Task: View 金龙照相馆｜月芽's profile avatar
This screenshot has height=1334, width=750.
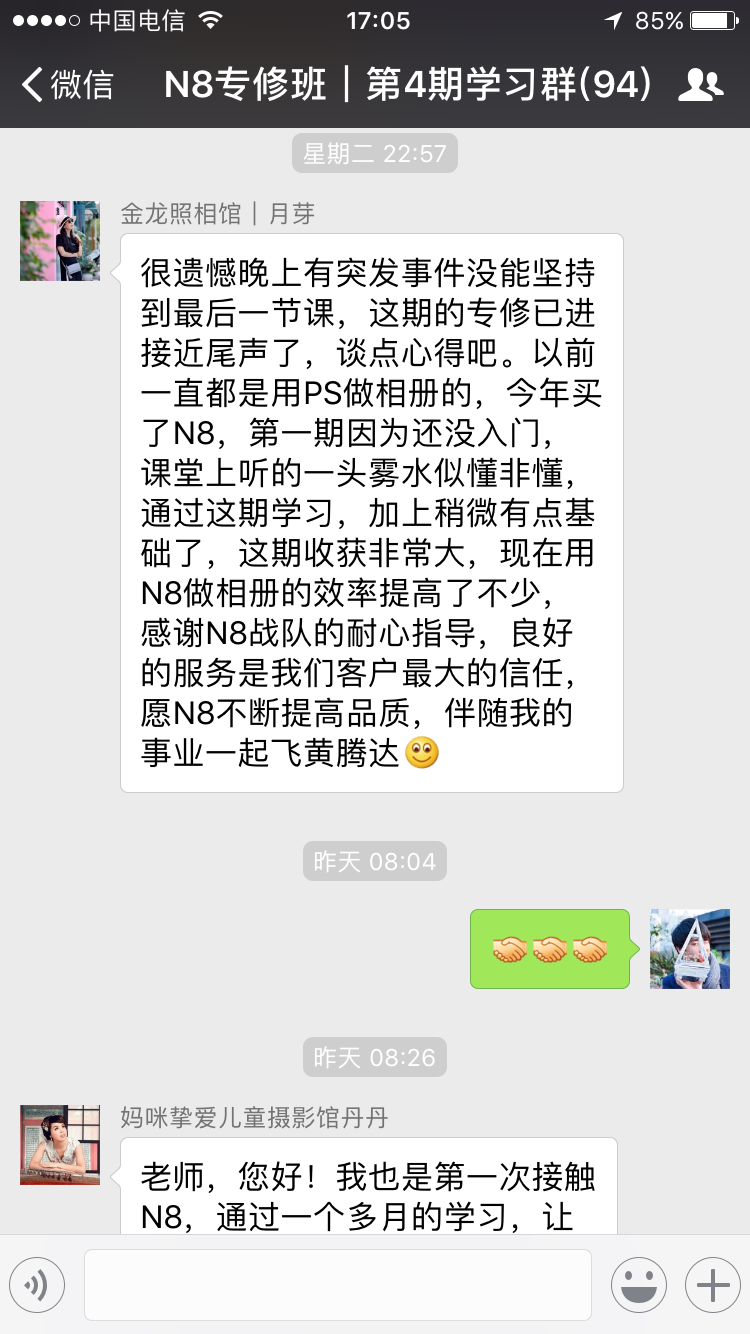Action: pos(60,241)
